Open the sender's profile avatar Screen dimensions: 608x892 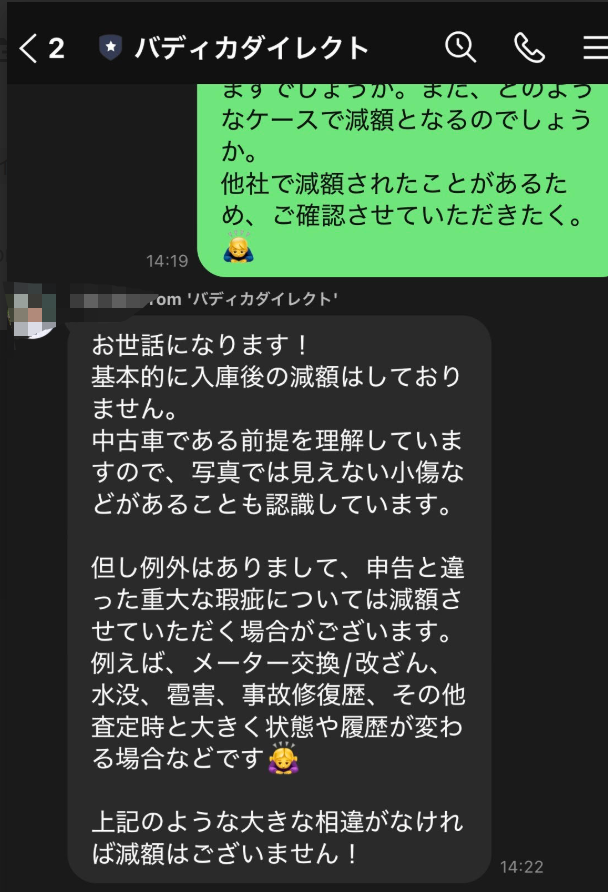click(34, 310)
